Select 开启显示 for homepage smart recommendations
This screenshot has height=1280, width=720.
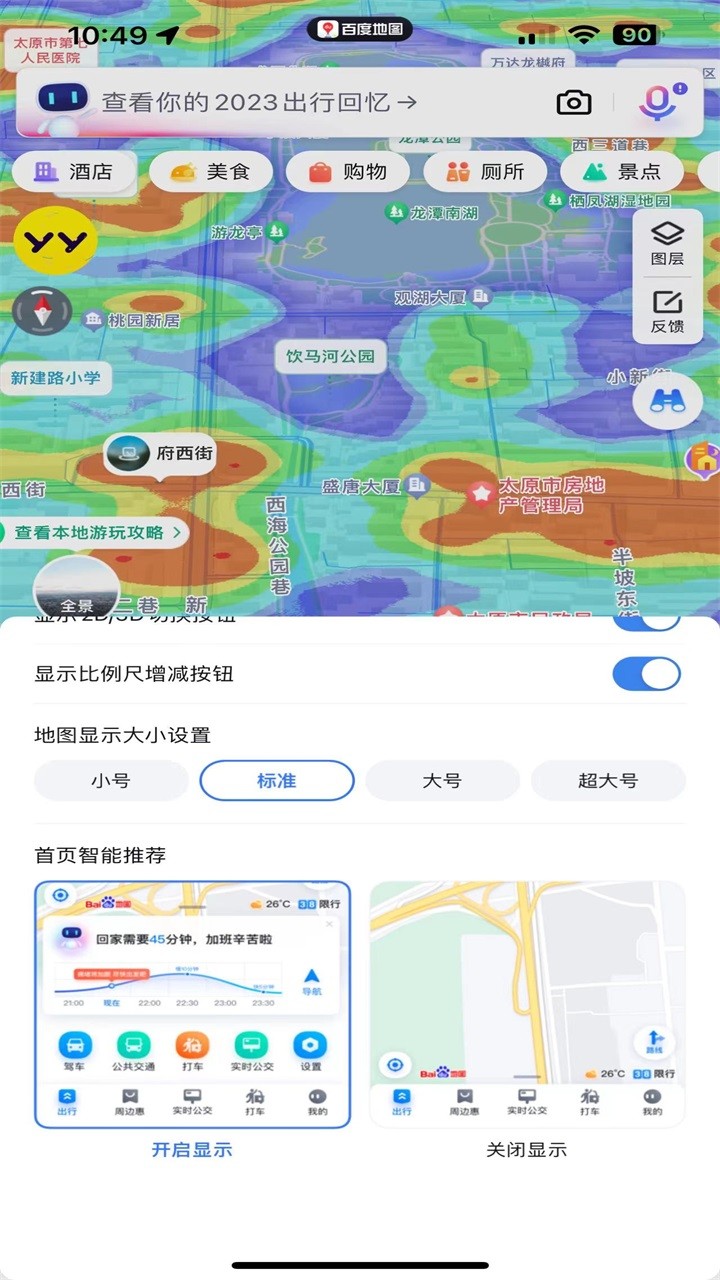tap(192, 1149)
